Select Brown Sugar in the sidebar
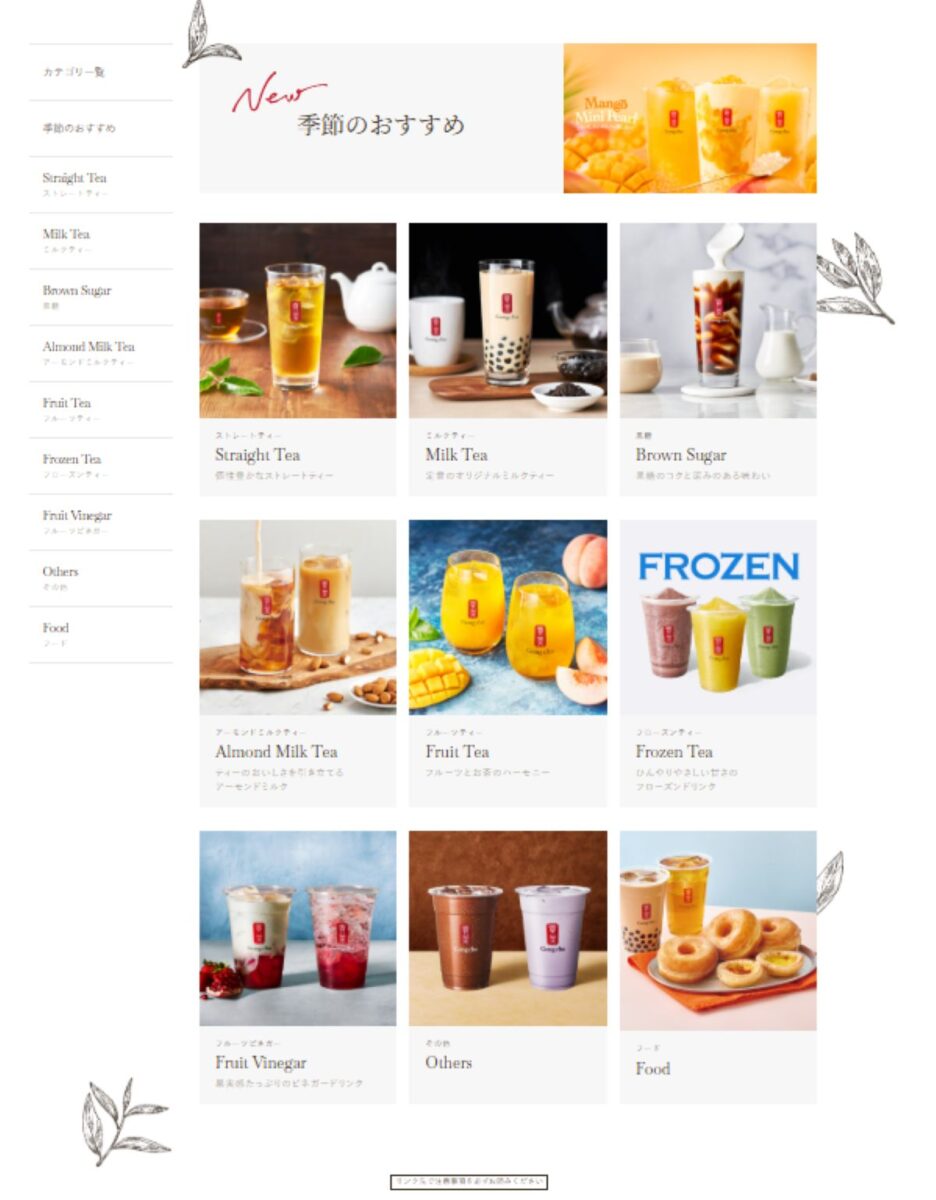 pos(77,296)
